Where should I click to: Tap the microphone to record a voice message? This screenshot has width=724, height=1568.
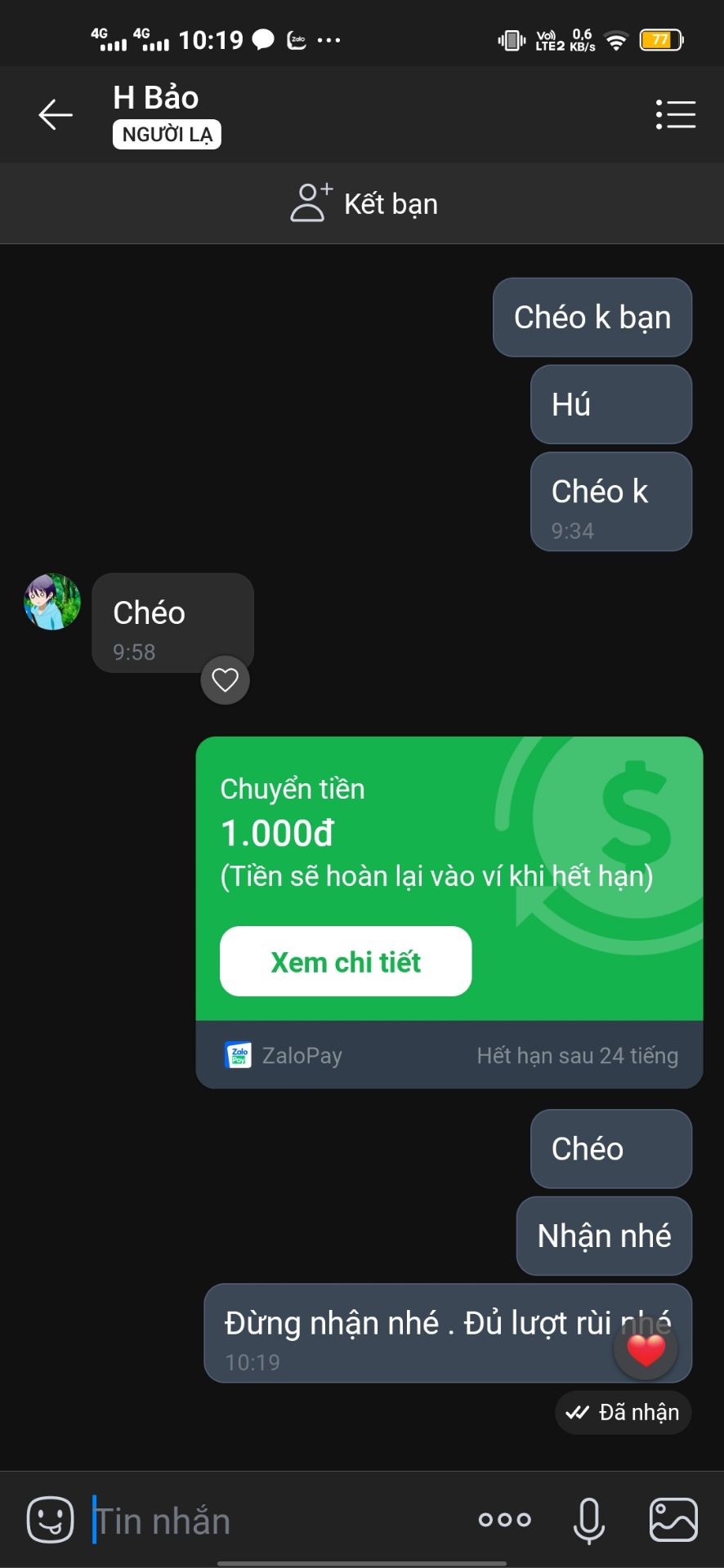[x=588, y=1519]
